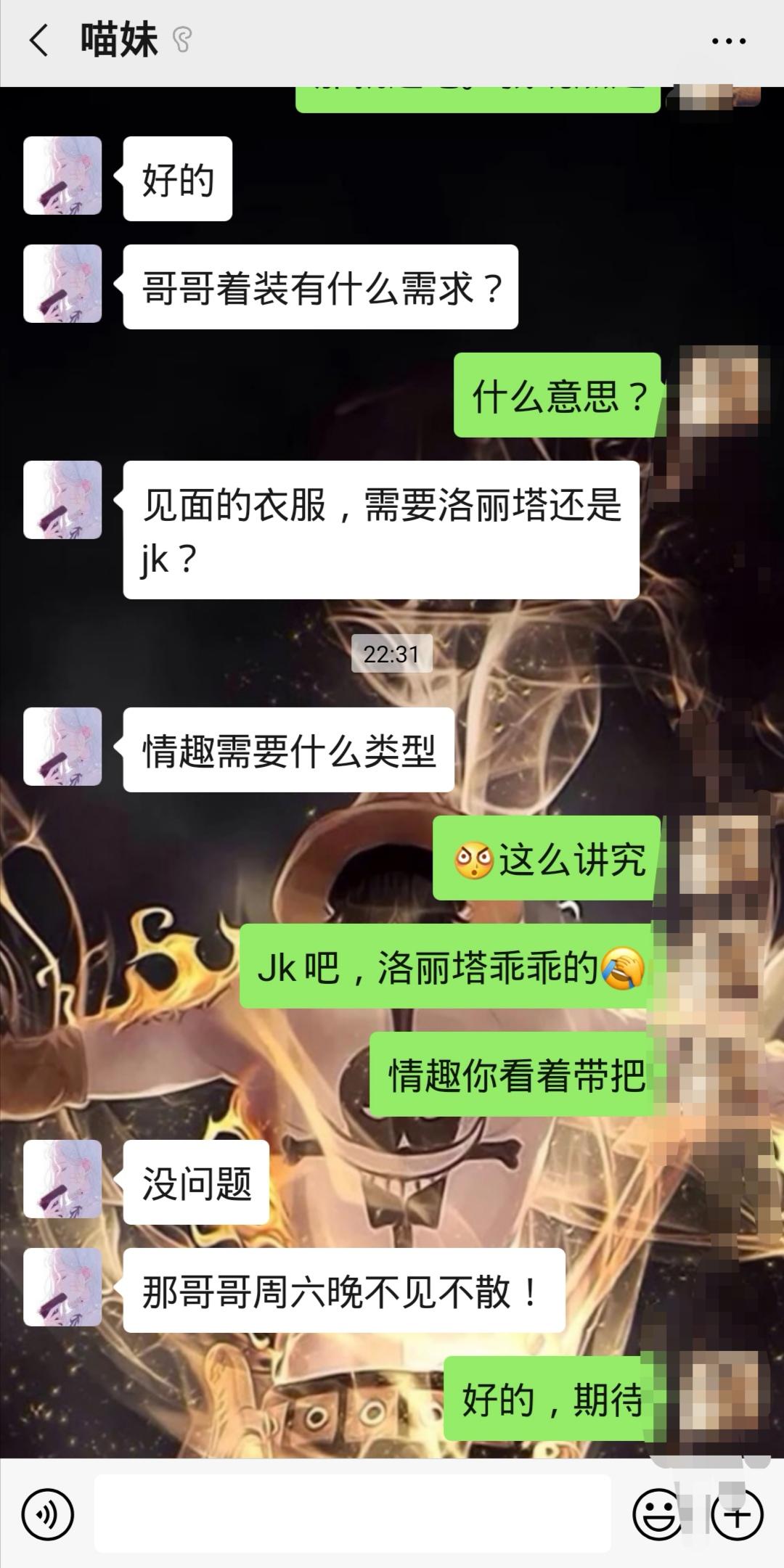Image resolution: width=784 pixels, height=1568 pixels.
Task: Go back from the 喵妹 chat
Action: (x=38, y=41)
